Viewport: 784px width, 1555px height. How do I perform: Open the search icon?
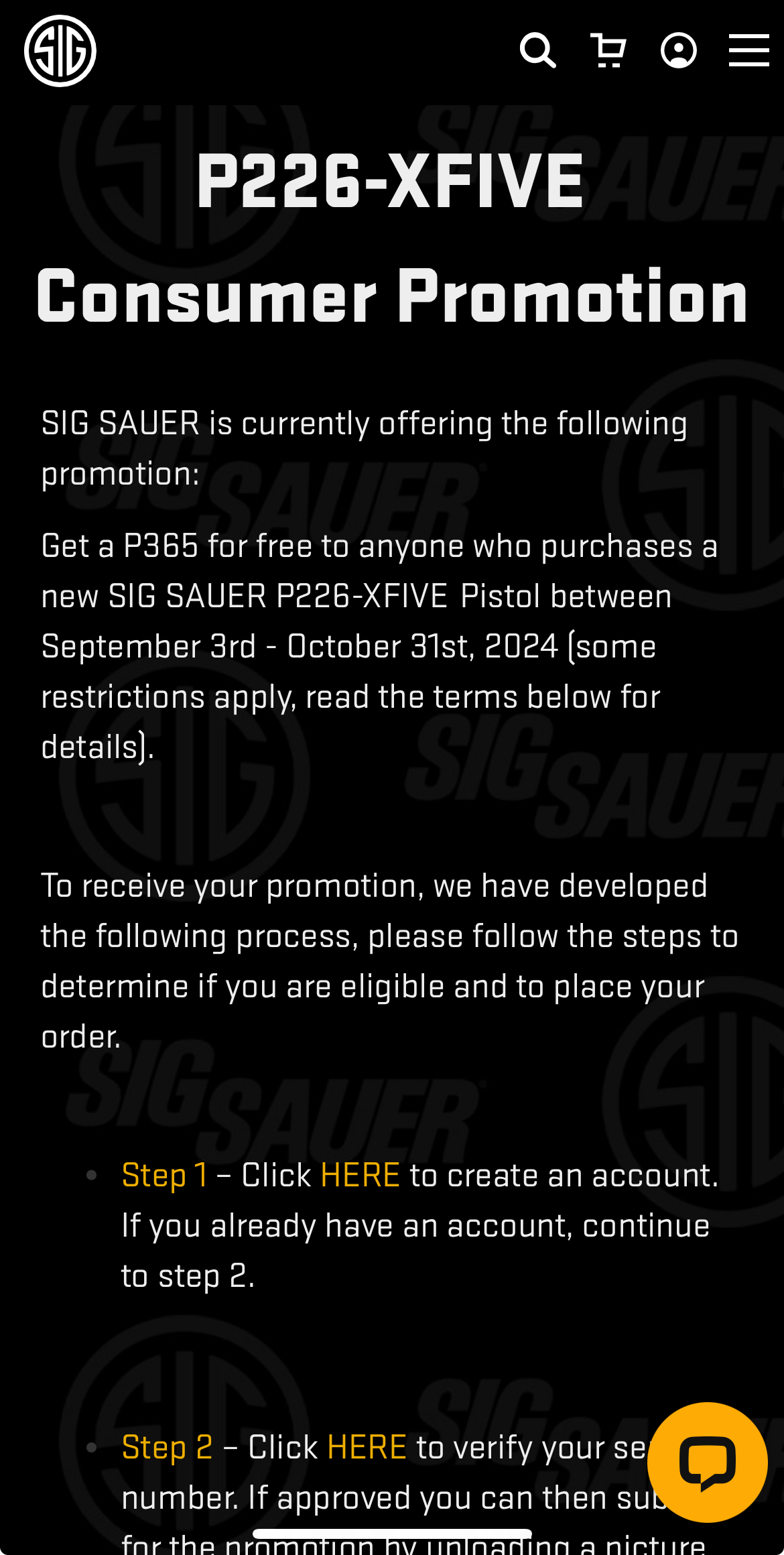[537, 51]
